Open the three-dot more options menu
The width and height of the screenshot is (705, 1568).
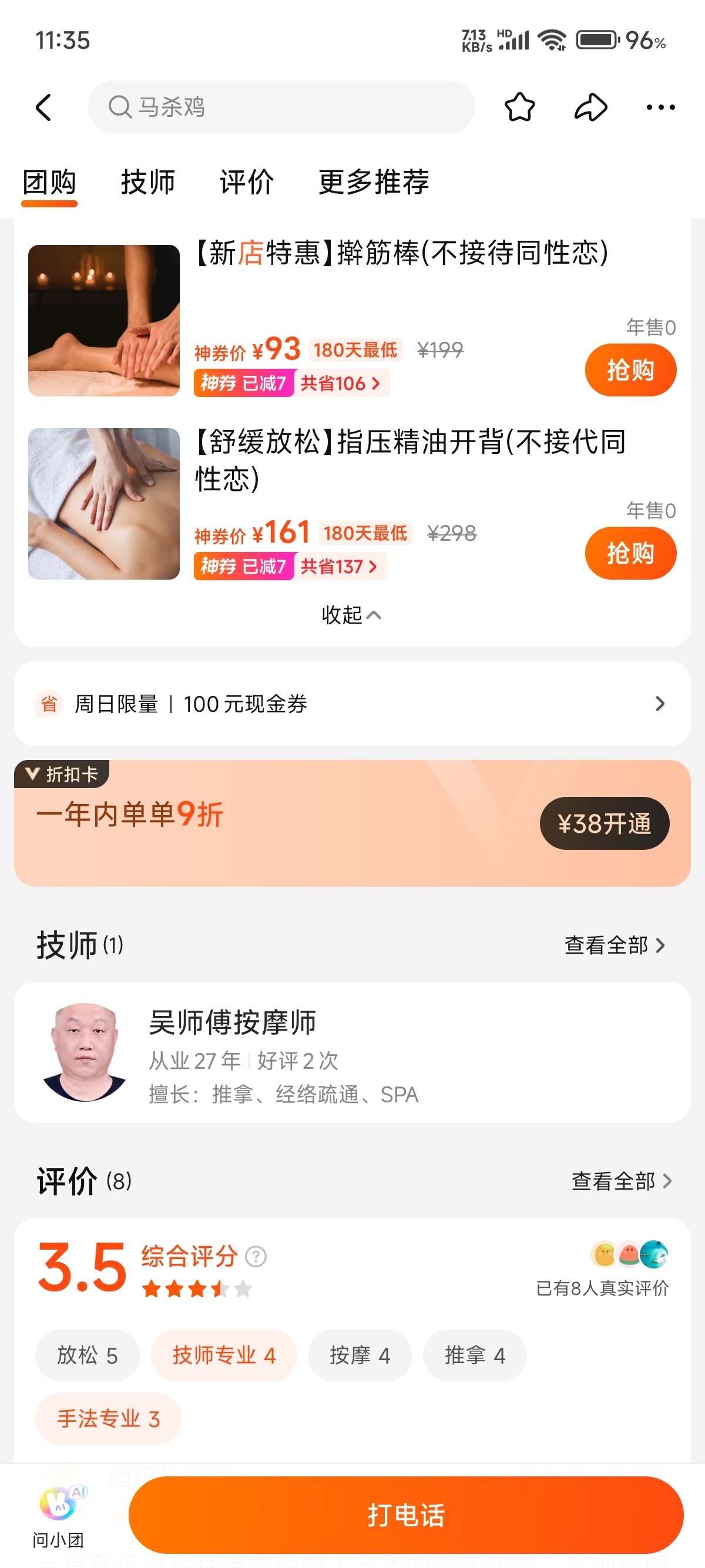(x=659, y=107)
